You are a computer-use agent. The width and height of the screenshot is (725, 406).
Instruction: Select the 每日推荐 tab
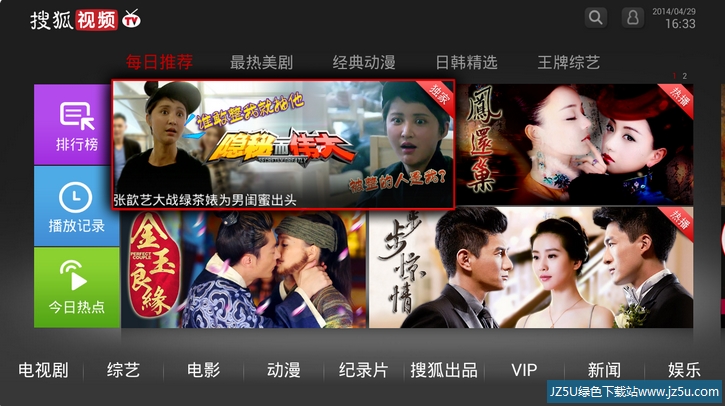[x=159, y=62]
